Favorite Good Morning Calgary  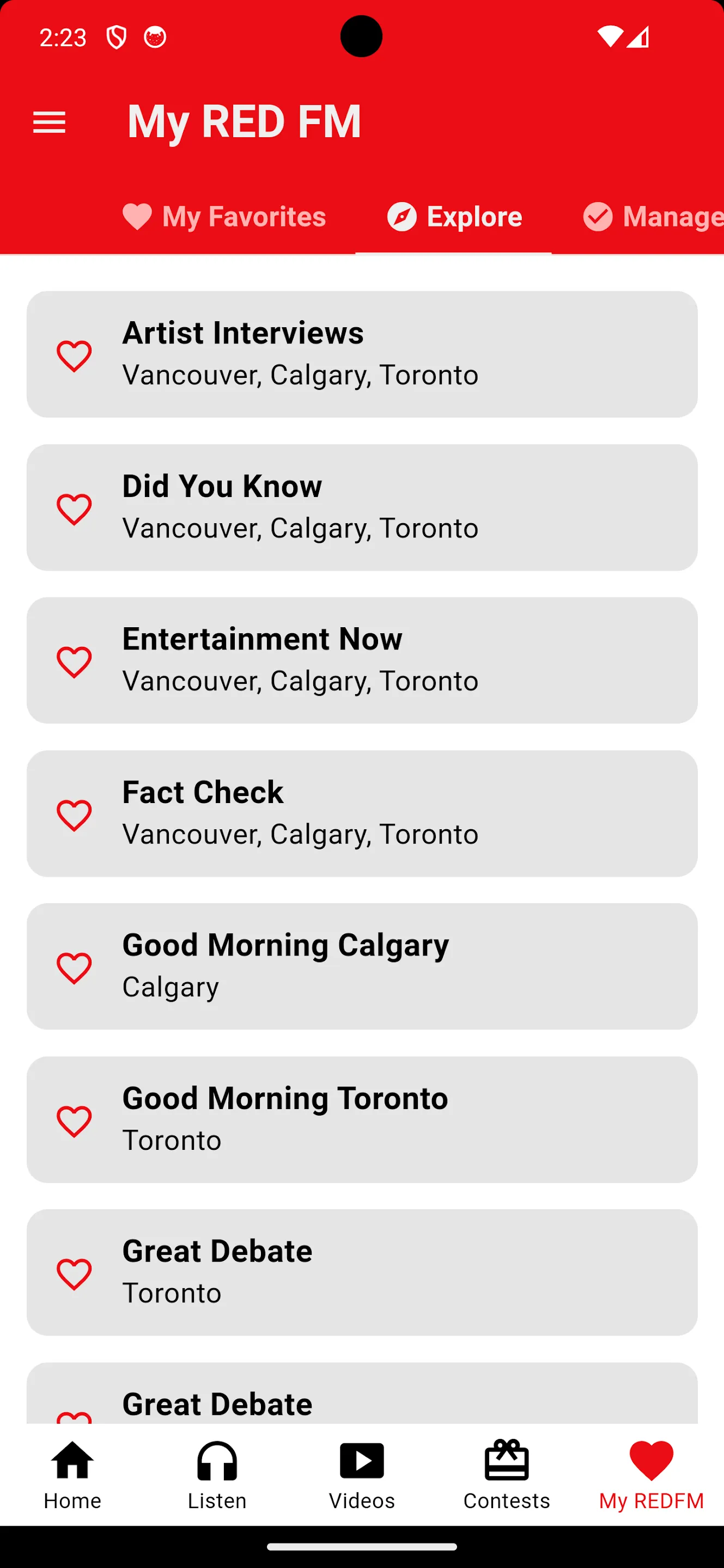click(74, 968)
